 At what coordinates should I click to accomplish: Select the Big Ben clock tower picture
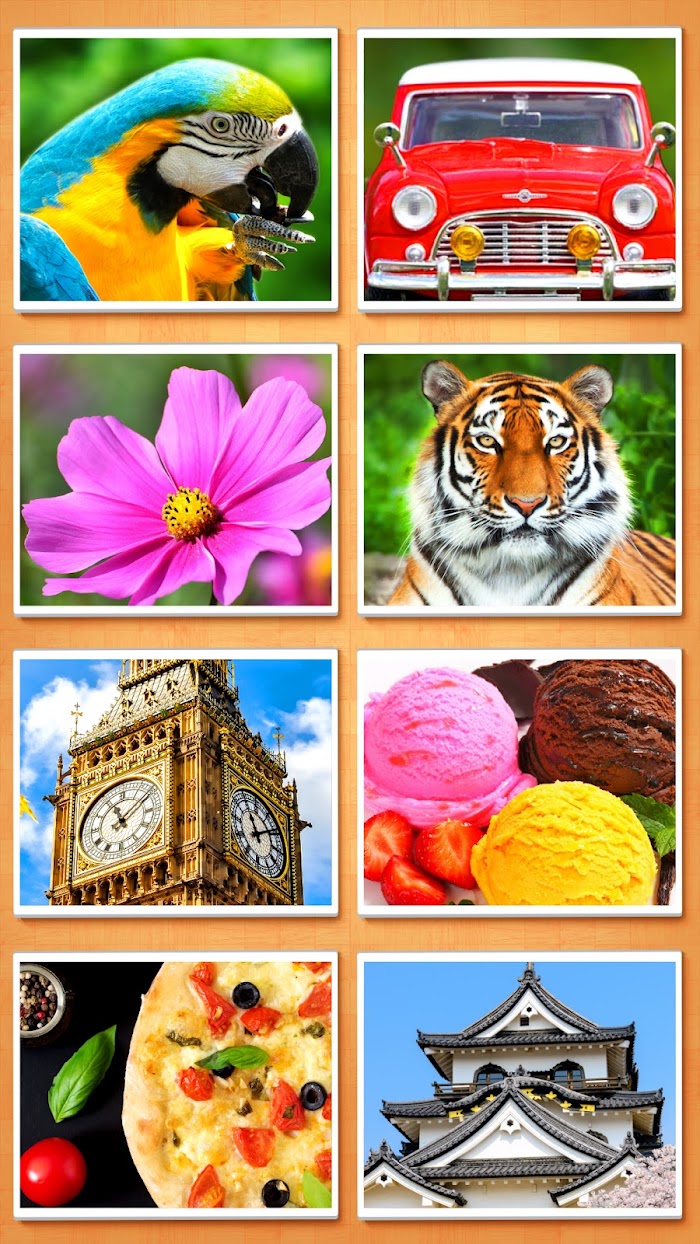coord(176,782)
